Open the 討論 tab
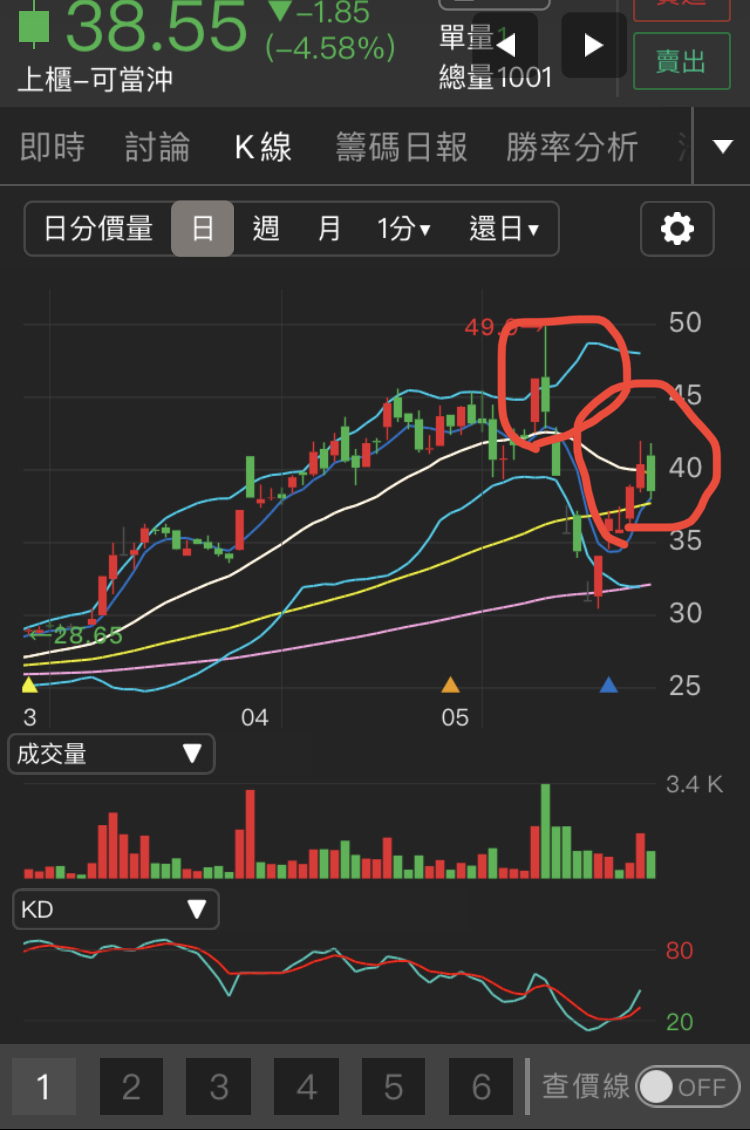 click(x=157, y=148)
